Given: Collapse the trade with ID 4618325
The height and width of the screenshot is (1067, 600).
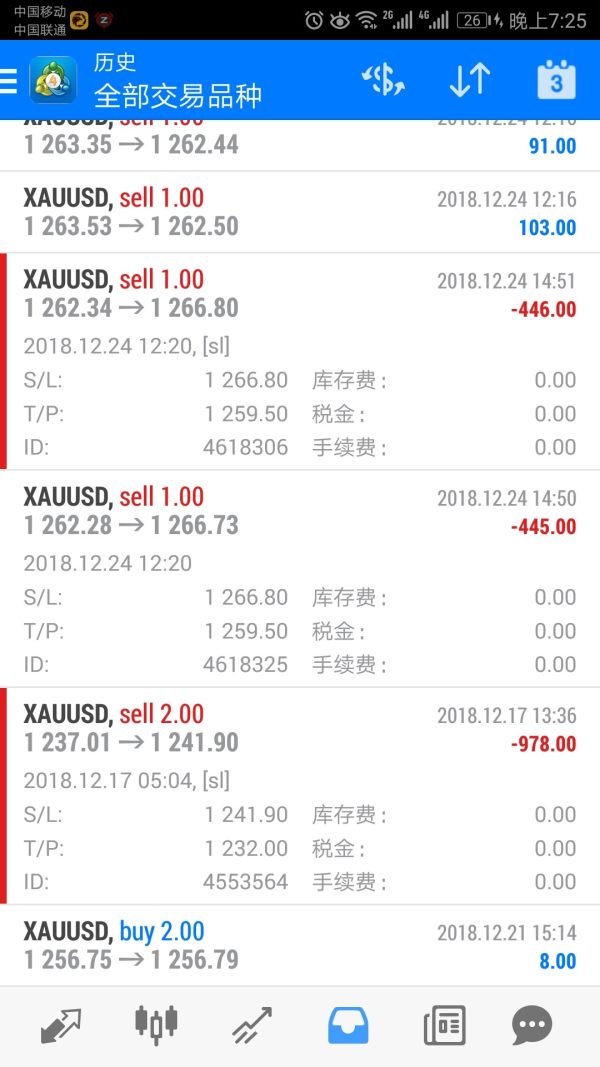Looking at the screenshot, I should pos(300,578).
